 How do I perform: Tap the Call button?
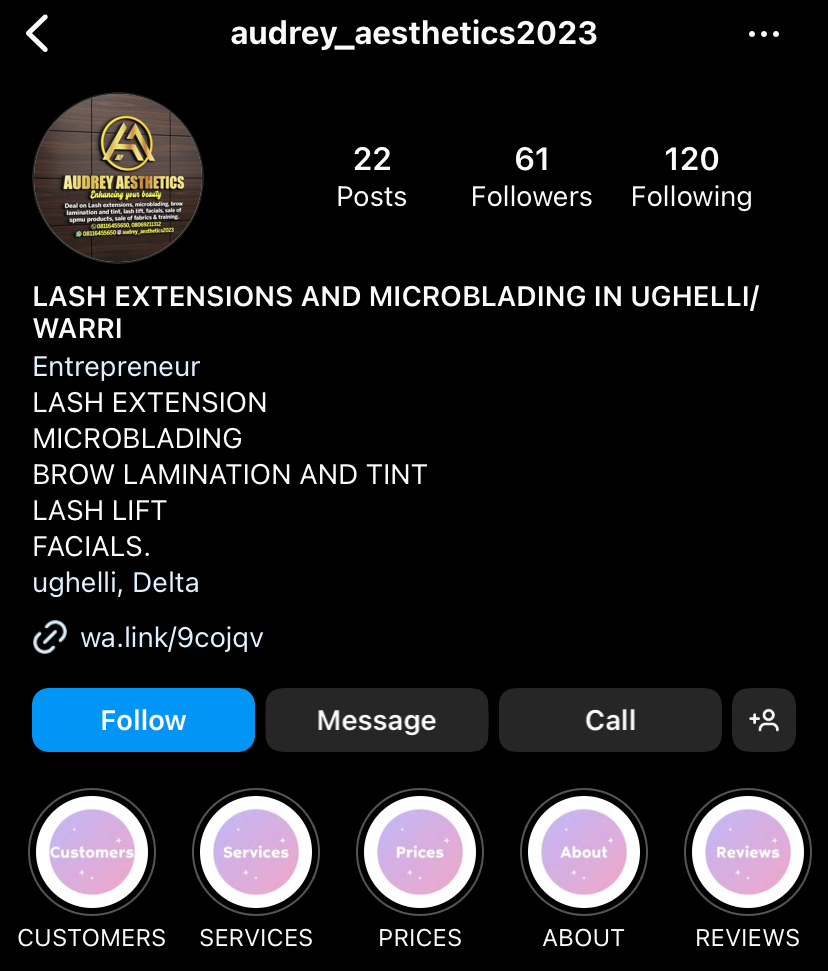pos(609,720)
